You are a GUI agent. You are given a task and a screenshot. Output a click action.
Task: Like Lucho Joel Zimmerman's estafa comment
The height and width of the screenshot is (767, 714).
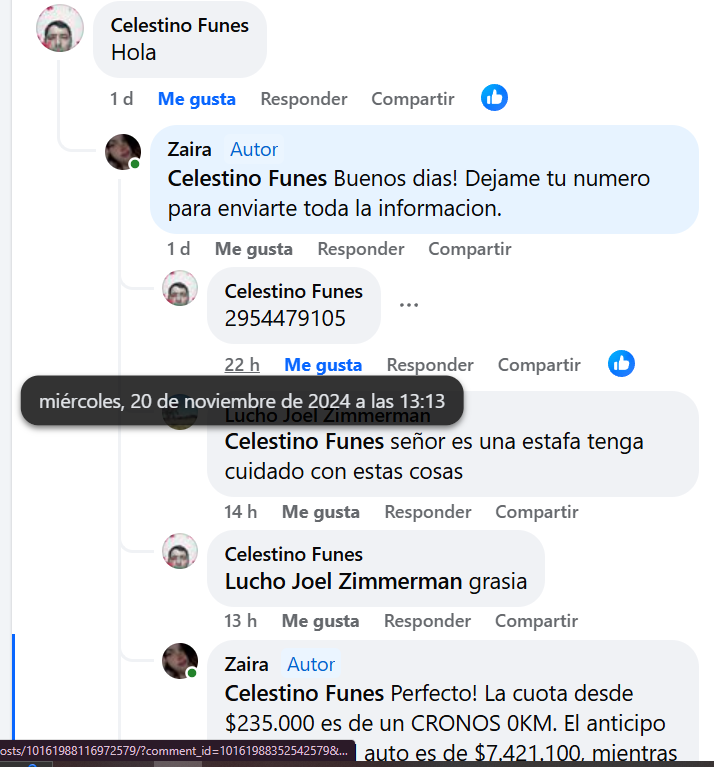pyautogui.click(x=320, y=512)
